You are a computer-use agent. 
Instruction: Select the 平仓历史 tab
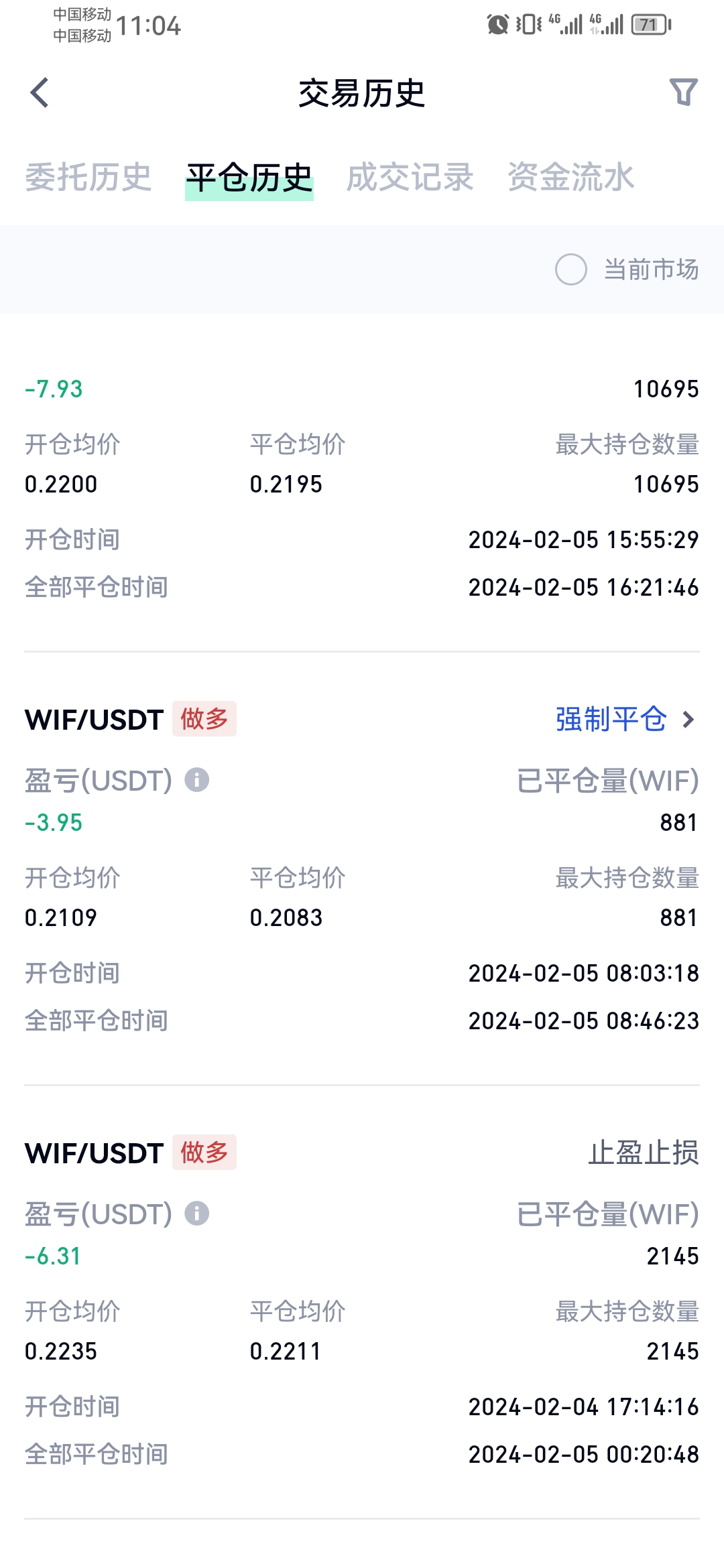[249, 179]
